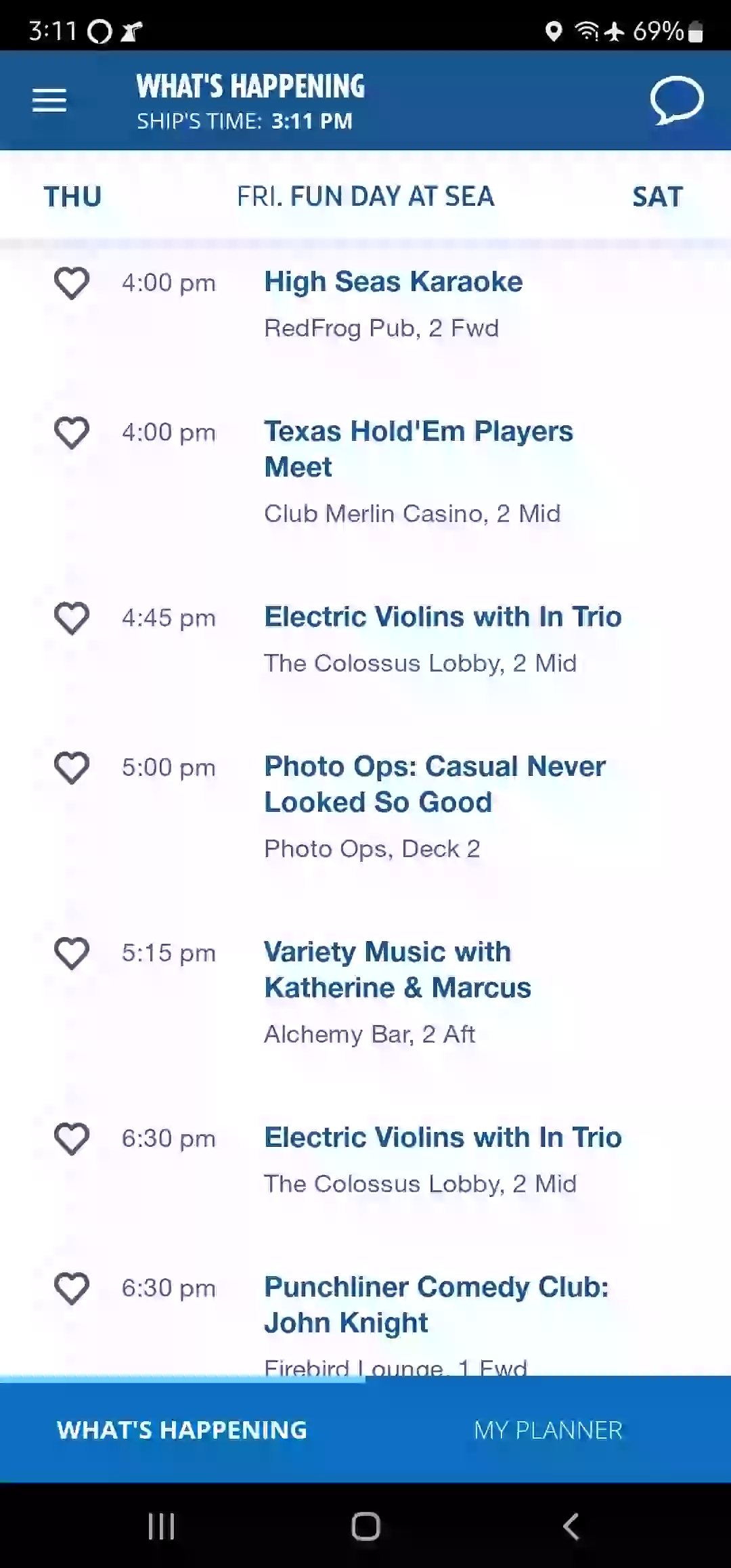Heart the 4:45 pm Electric Violins event
Screen dimensions: 731x1568
tap(72, 618)
